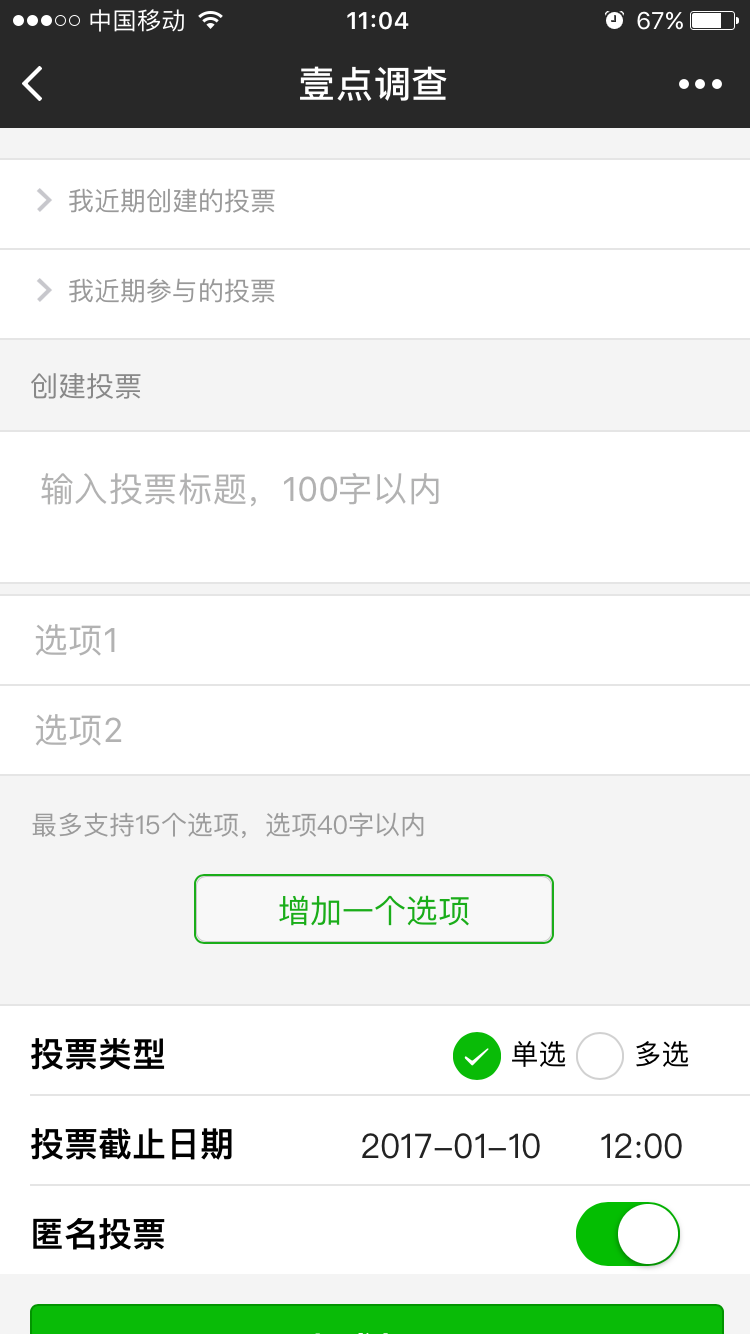This screenshot has height=1334, width=750.
Task: Disable the 匿名投票 switch
Action: pos(627,1234)
